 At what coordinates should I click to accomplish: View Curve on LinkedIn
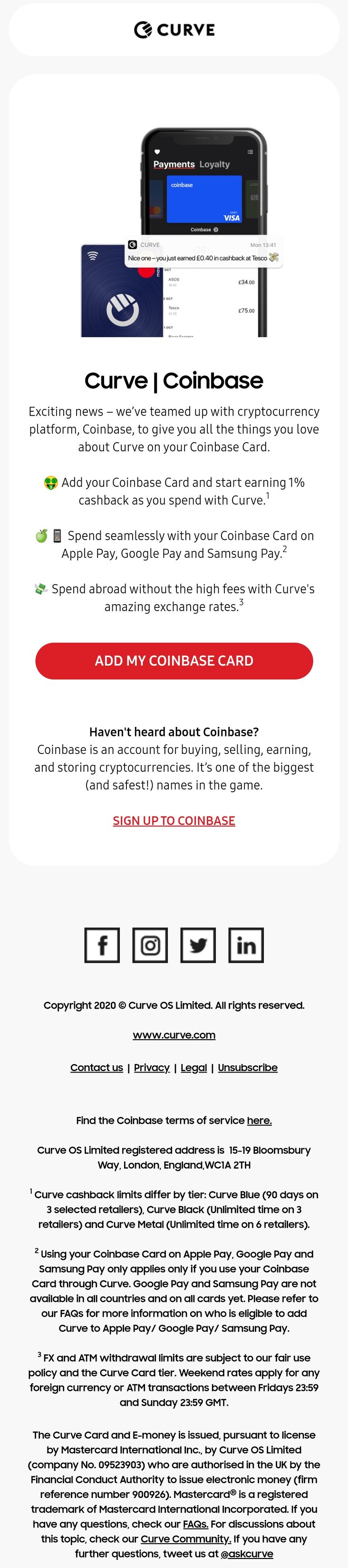(x=246, y=945)
